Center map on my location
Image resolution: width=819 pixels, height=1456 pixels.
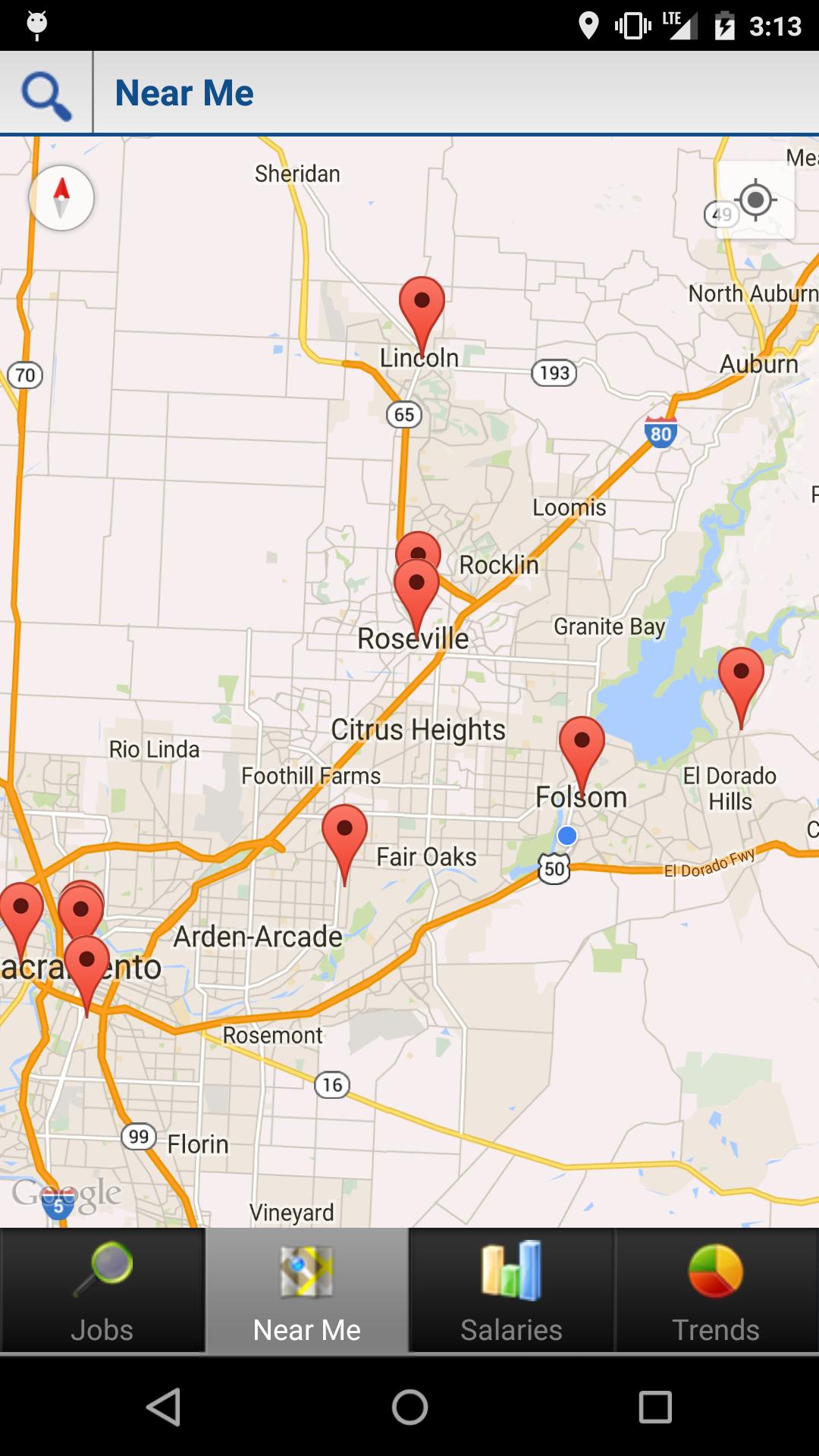[x=755, y=200]
